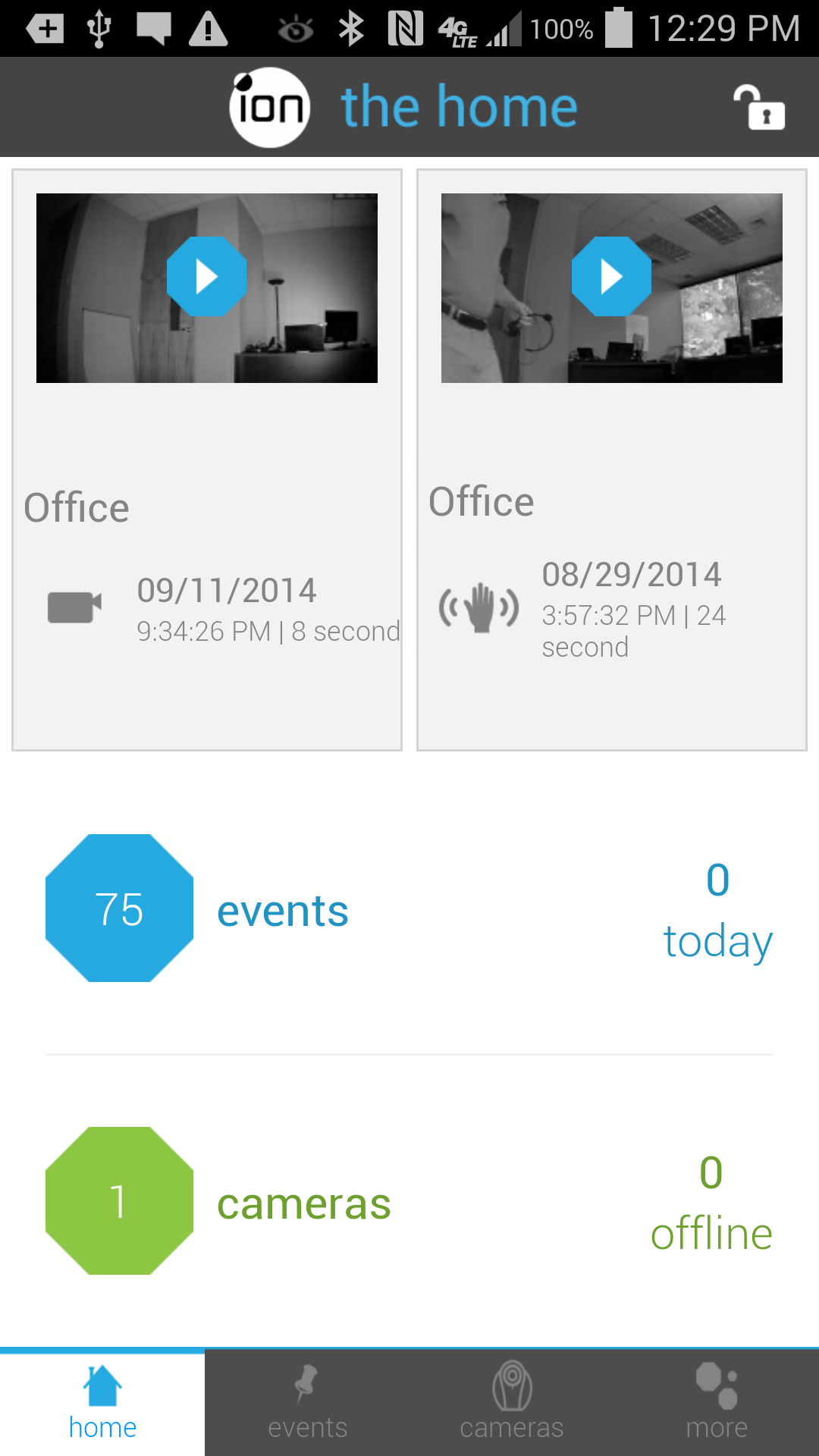Switch to the events tab
Viewport: 819px width, 1456px height.
click(307, 1403)
